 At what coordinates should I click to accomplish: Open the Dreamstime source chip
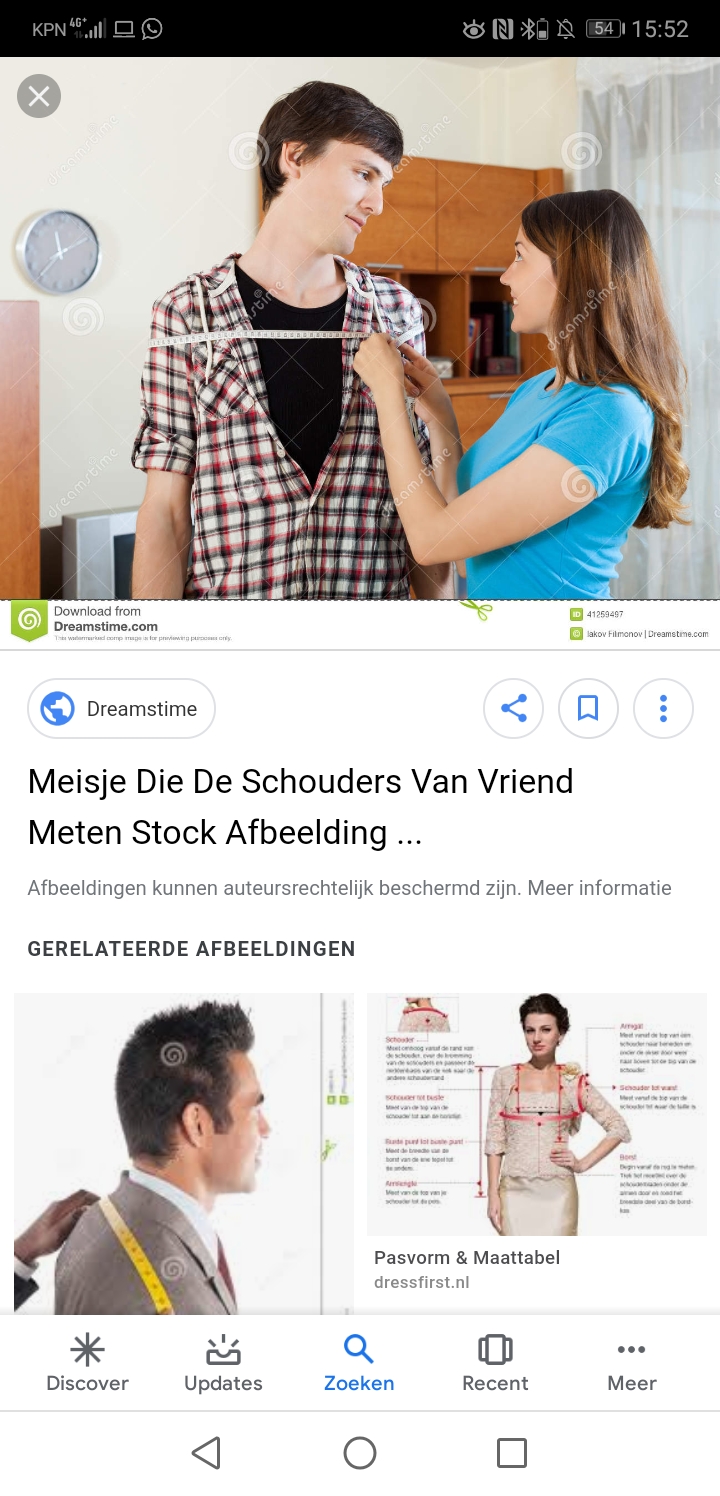pos(121,709)
